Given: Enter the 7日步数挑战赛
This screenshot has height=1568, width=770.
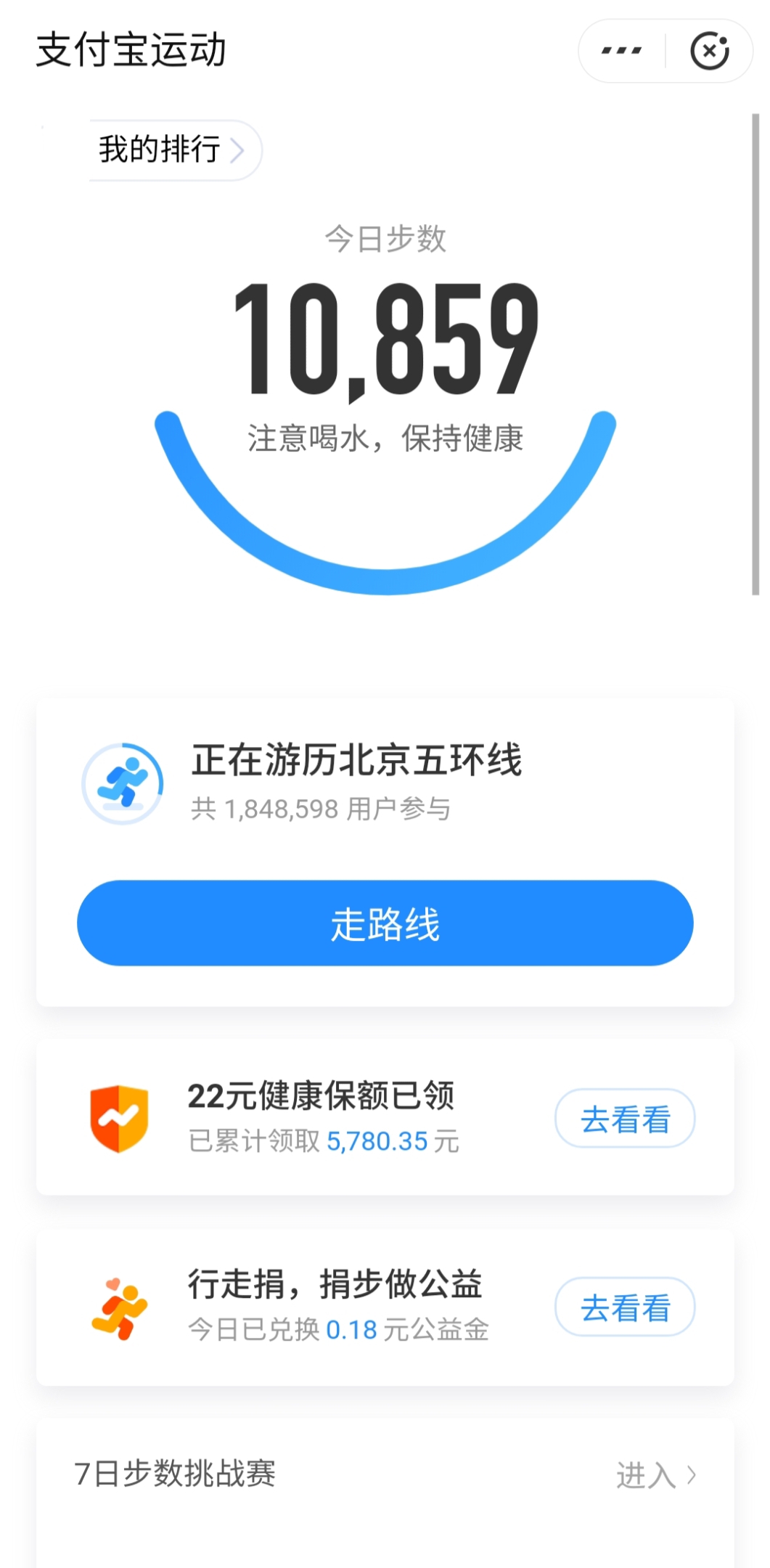Looking at the screenshot, I should (655, 1474).
